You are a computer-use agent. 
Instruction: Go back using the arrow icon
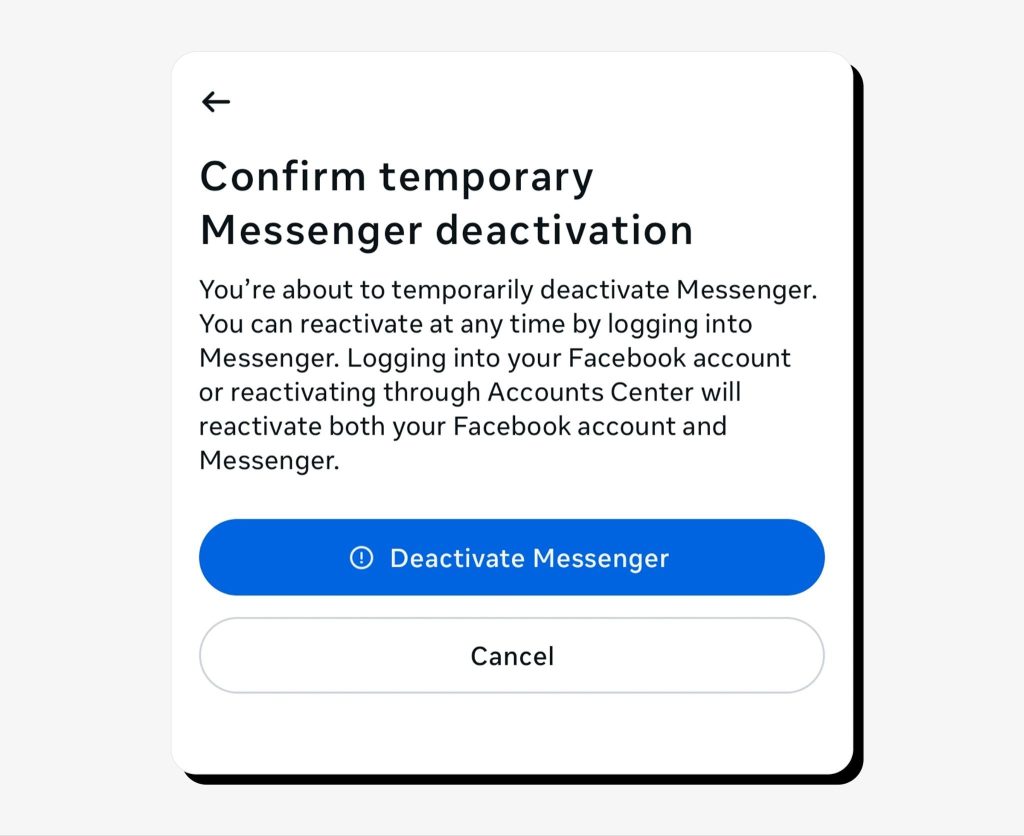click(x=216, y=101)
